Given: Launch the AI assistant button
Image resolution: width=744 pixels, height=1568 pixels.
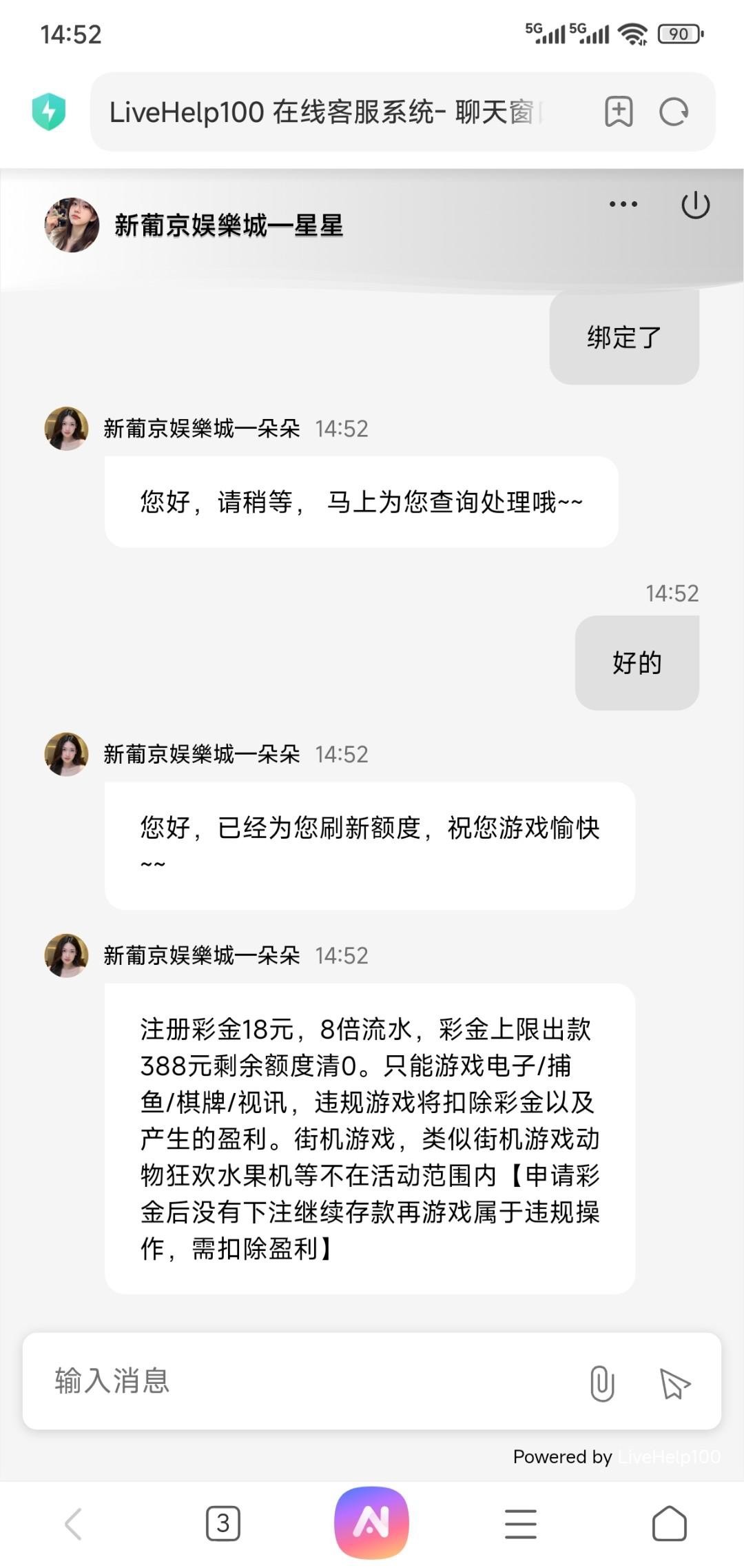Looking at the screenshot, I should click(x=371, y=1523).
